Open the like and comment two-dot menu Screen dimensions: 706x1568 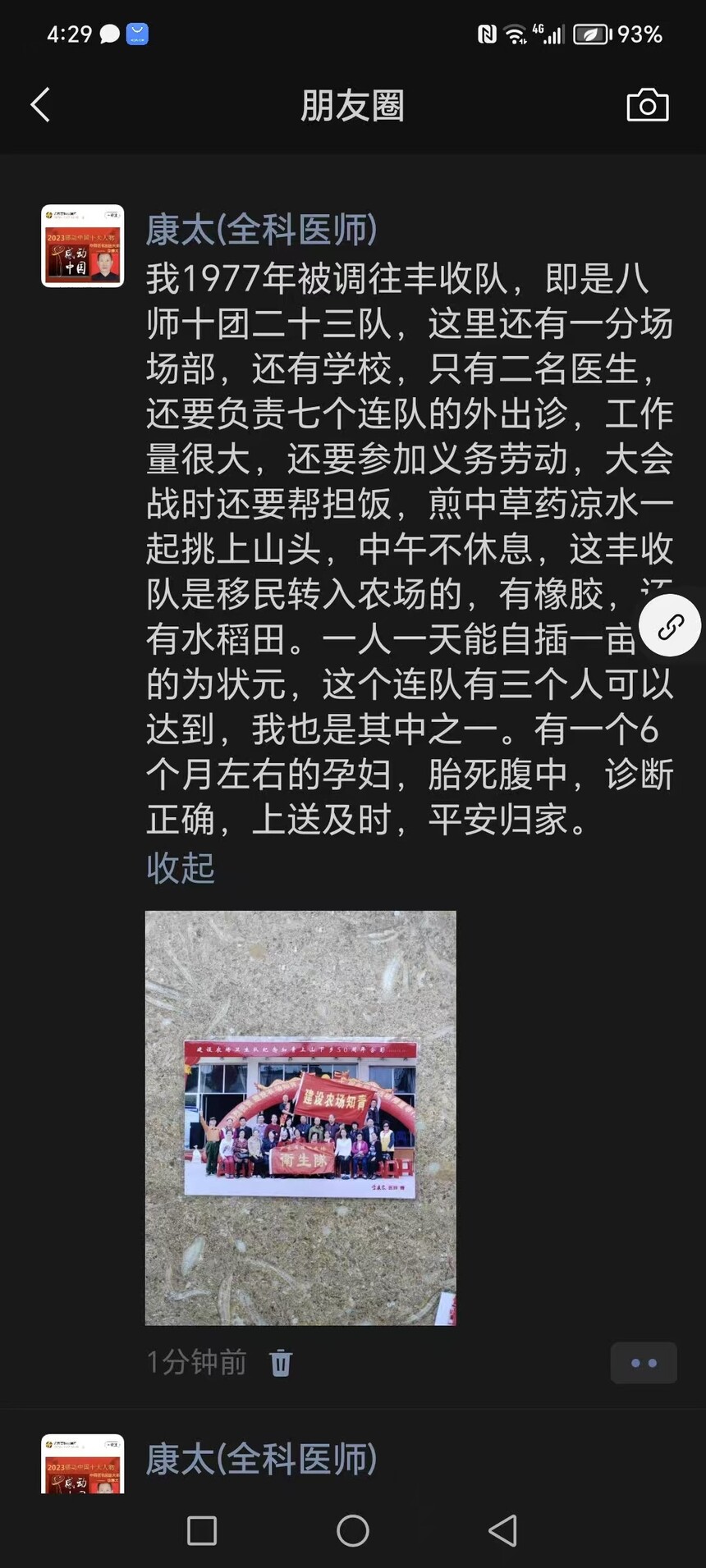coord(644,1363)
